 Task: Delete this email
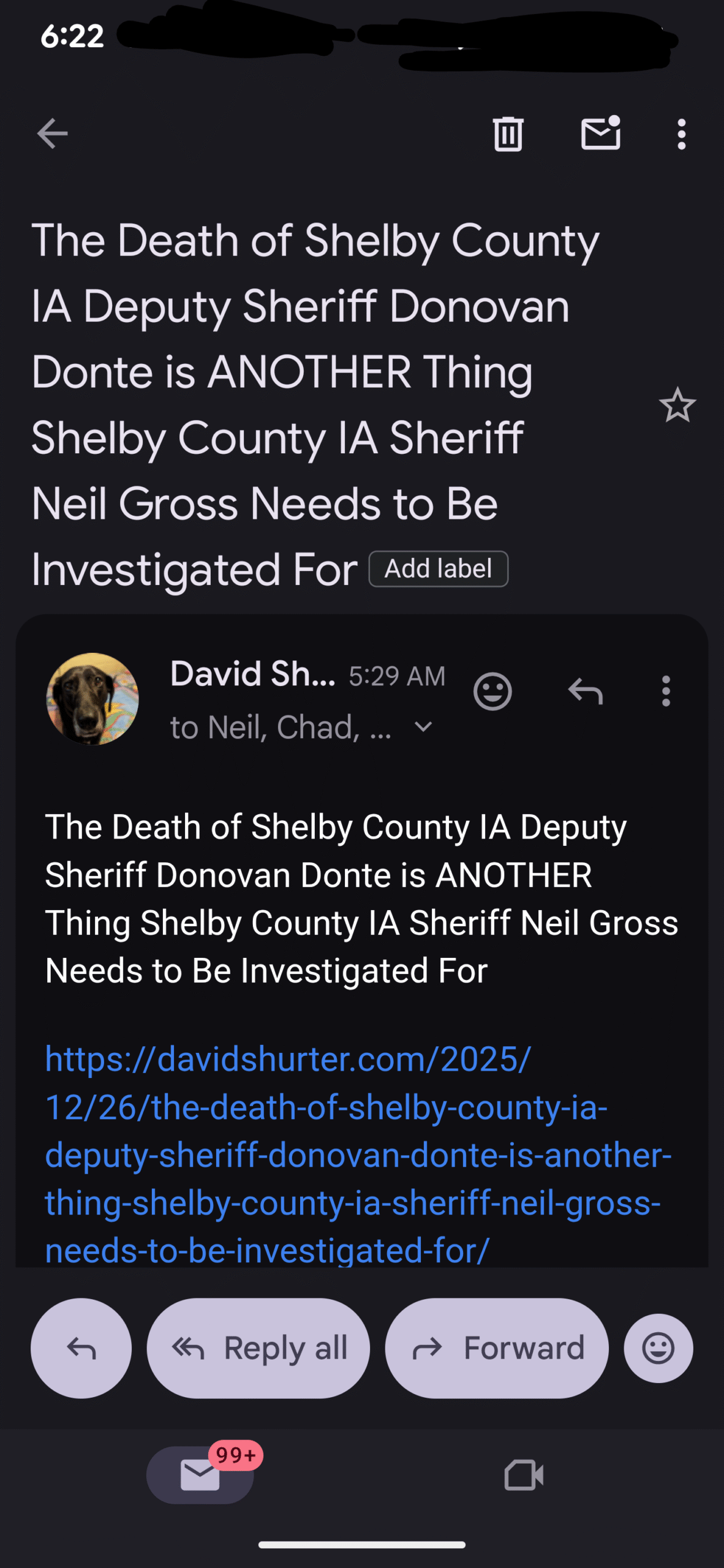(x=508, y=134)
